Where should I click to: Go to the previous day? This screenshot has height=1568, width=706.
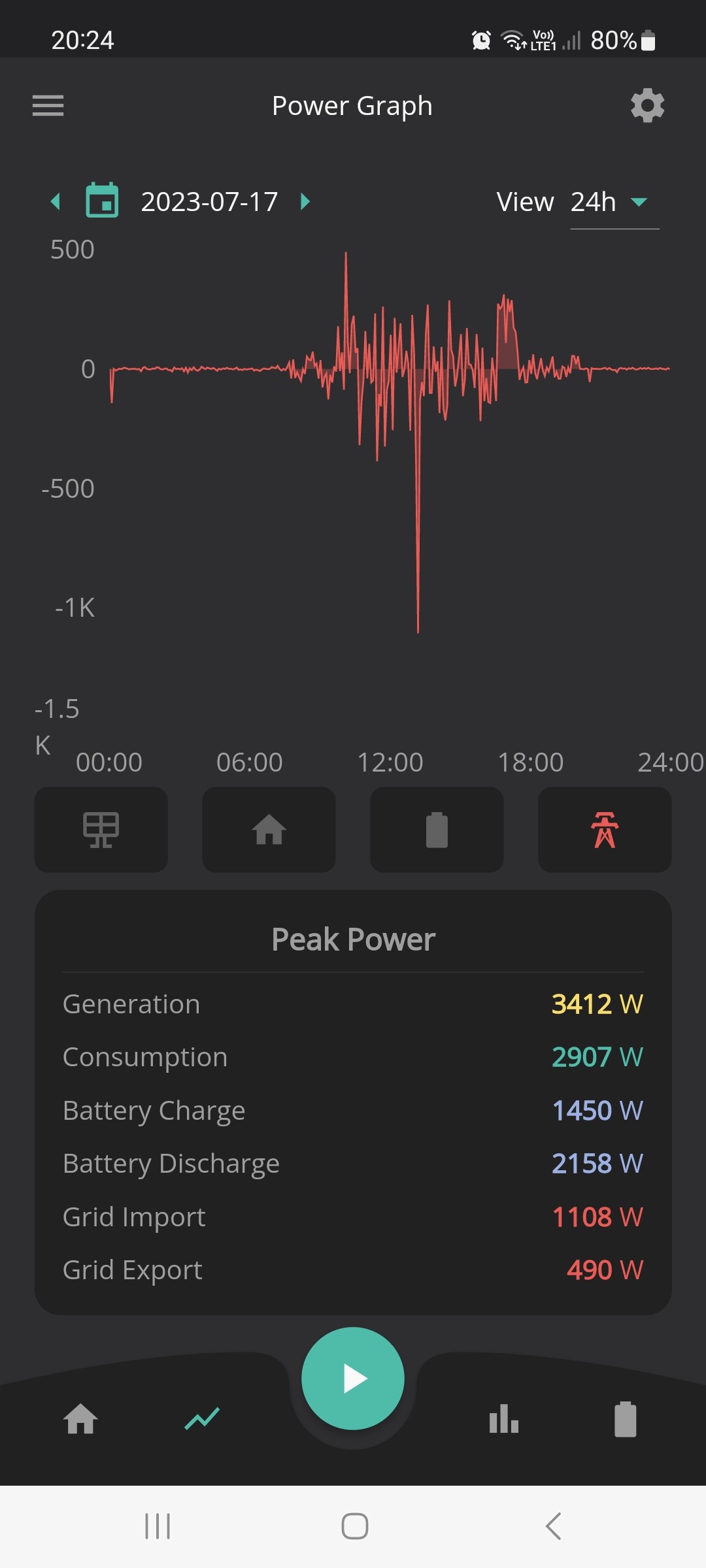tap(56, 201)
